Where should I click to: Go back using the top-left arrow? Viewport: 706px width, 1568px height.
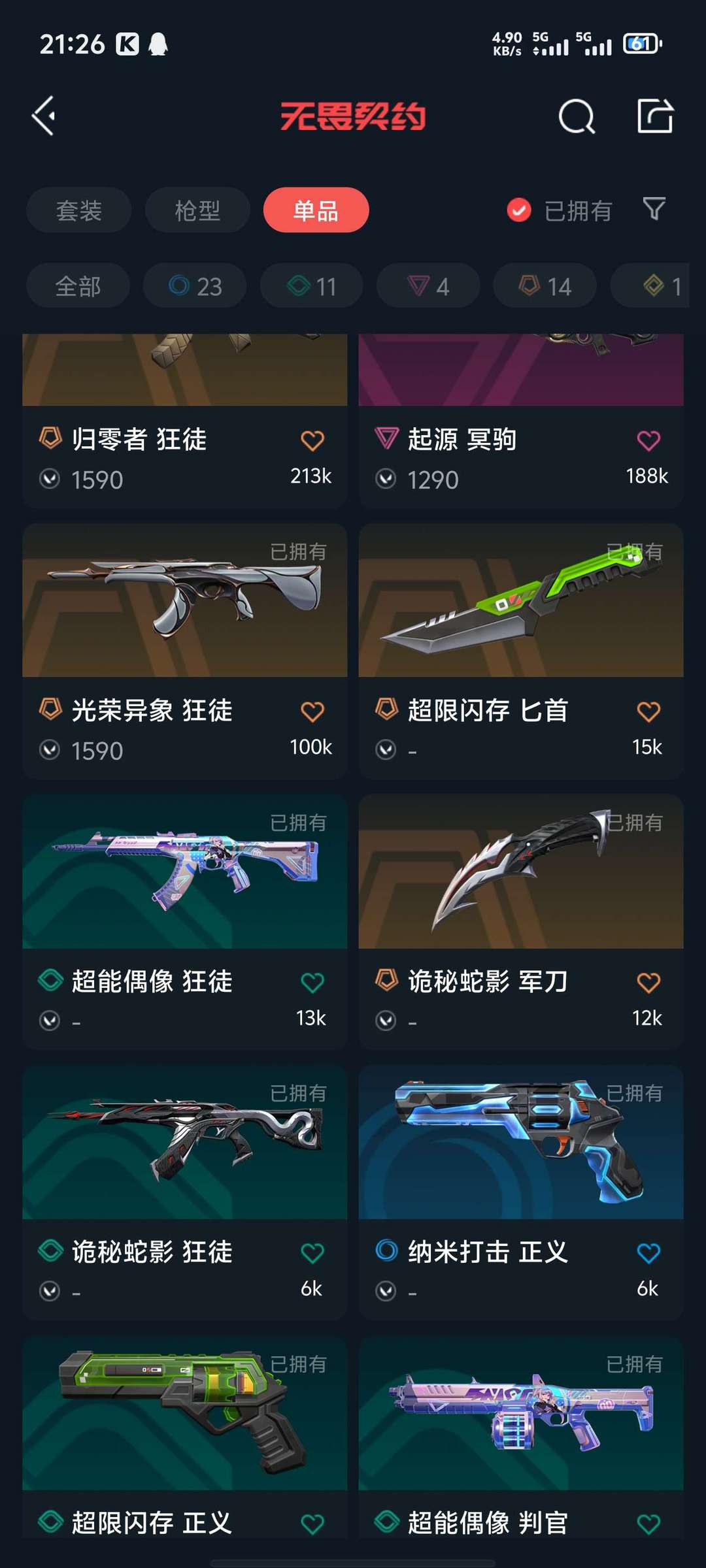coord(44,116)
